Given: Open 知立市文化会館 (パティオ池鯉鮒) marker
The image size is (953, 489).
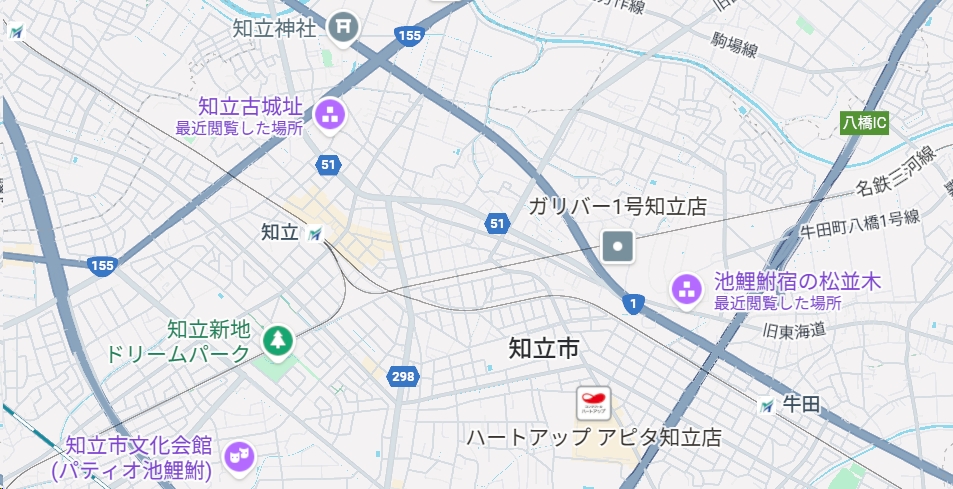Looking at the screenshot, I should click(239, 456).
